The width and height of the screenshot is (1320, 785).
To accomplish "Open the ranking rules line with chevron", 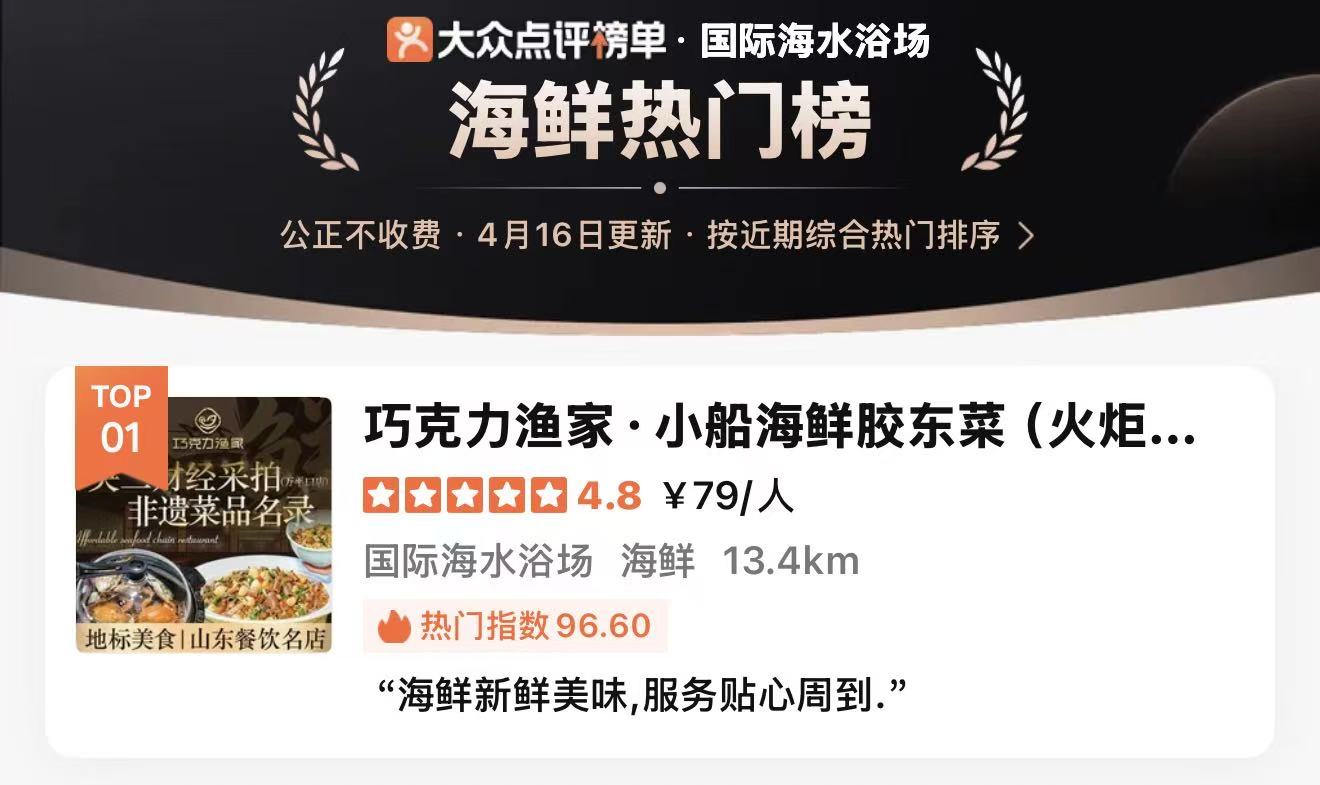I will [658, 236].
